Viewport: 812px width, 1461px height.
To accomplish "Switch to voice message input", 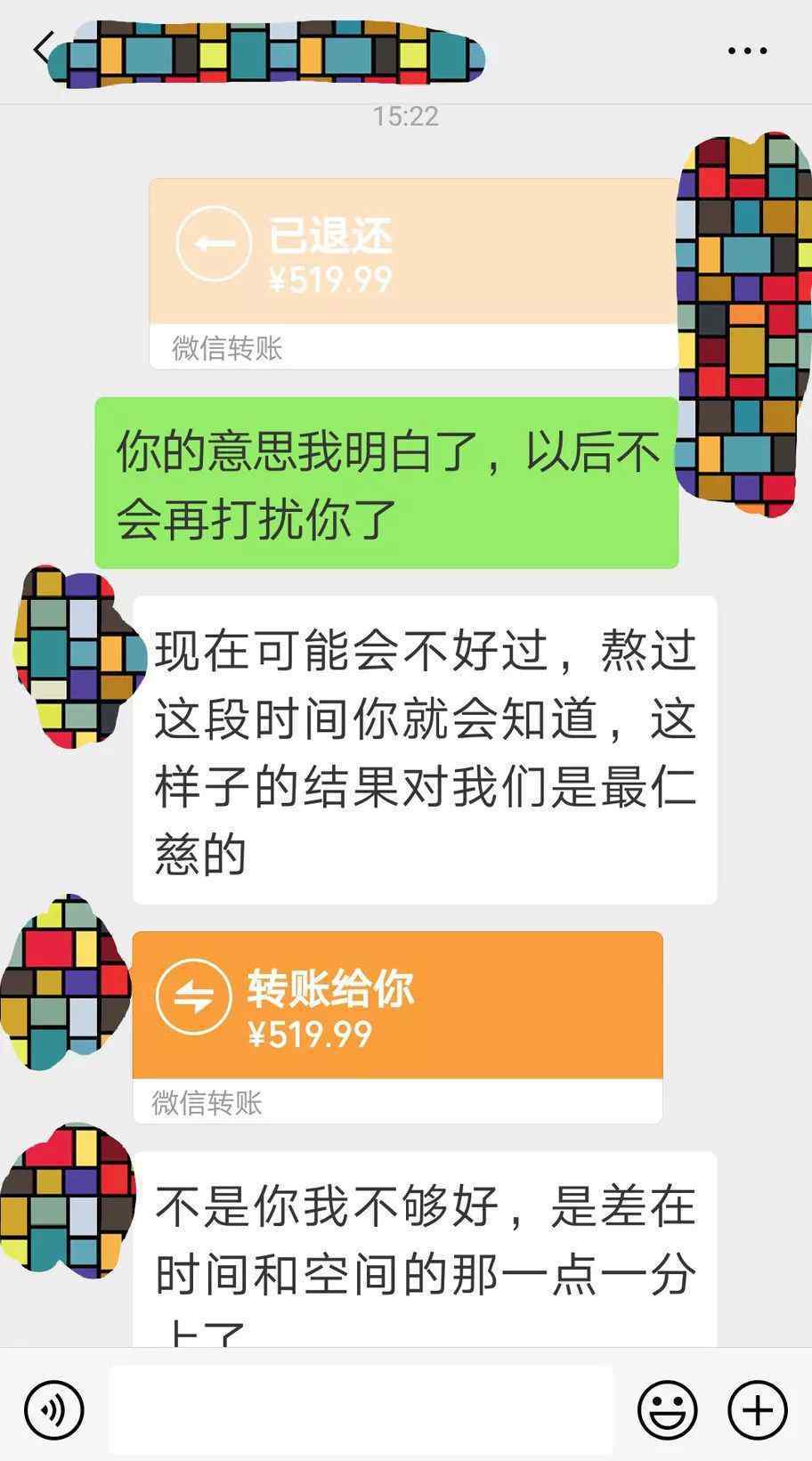I will coord(54,1409).
